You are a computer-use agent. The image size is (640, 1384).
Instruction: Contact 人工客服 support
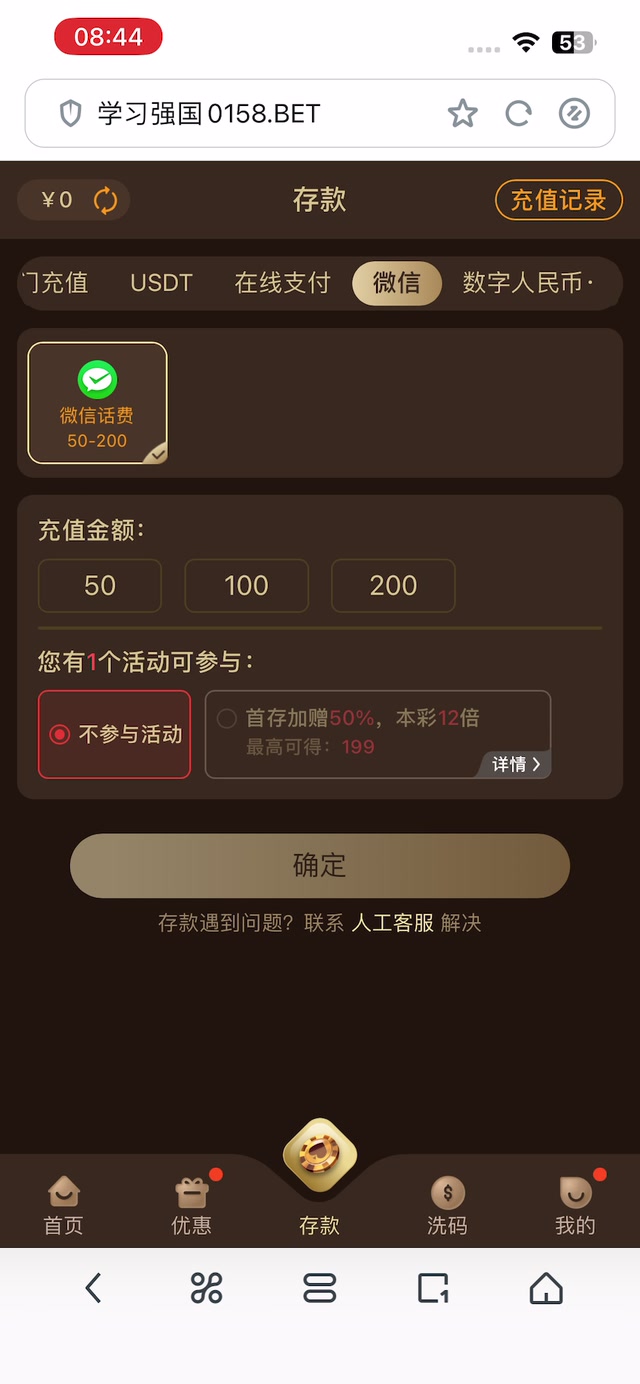point(392,923)
